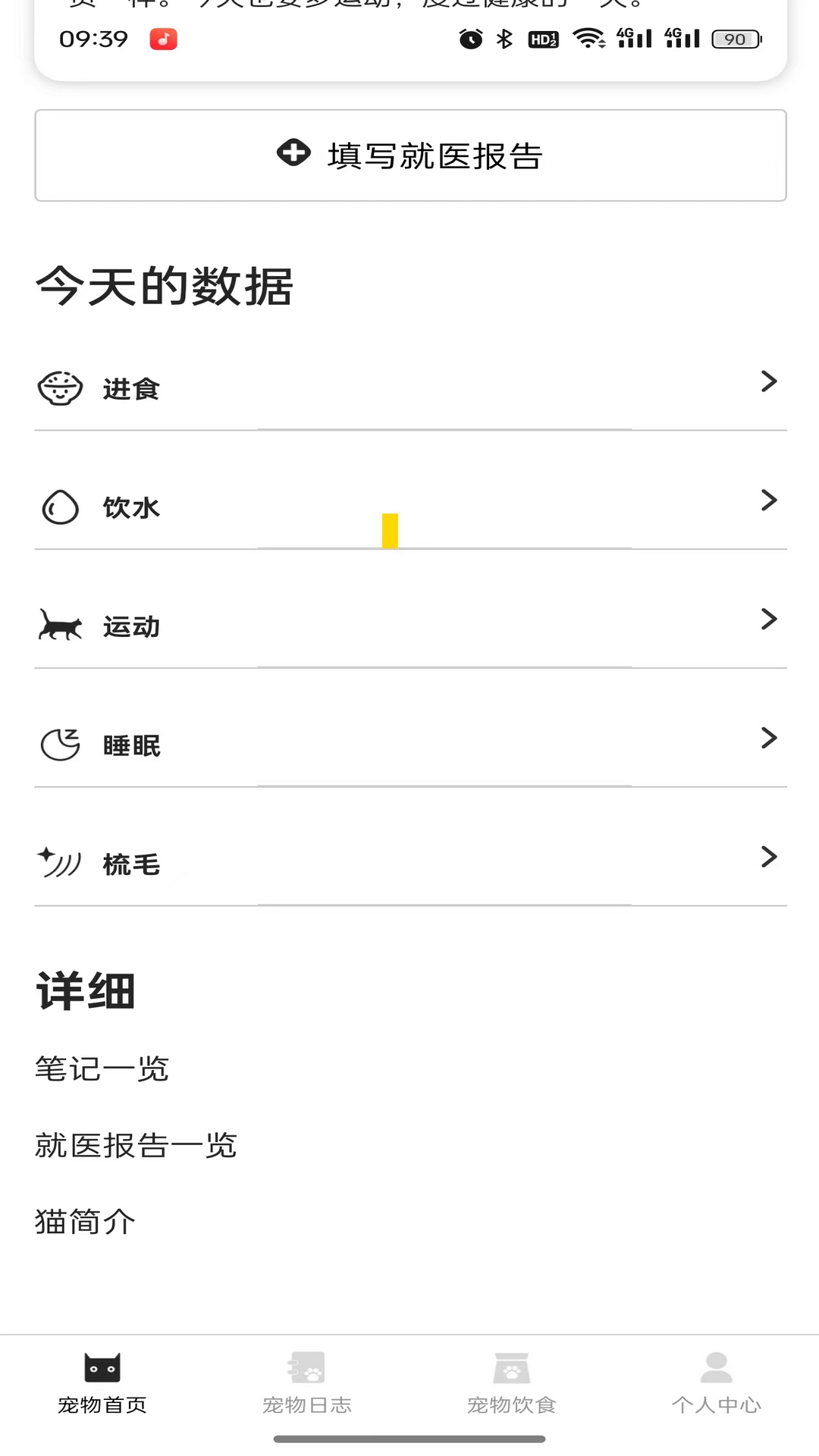Screen dimensions: 819x1456
Task: Tap the 填写就医报告 button
Action: click(x=410, y=155)
